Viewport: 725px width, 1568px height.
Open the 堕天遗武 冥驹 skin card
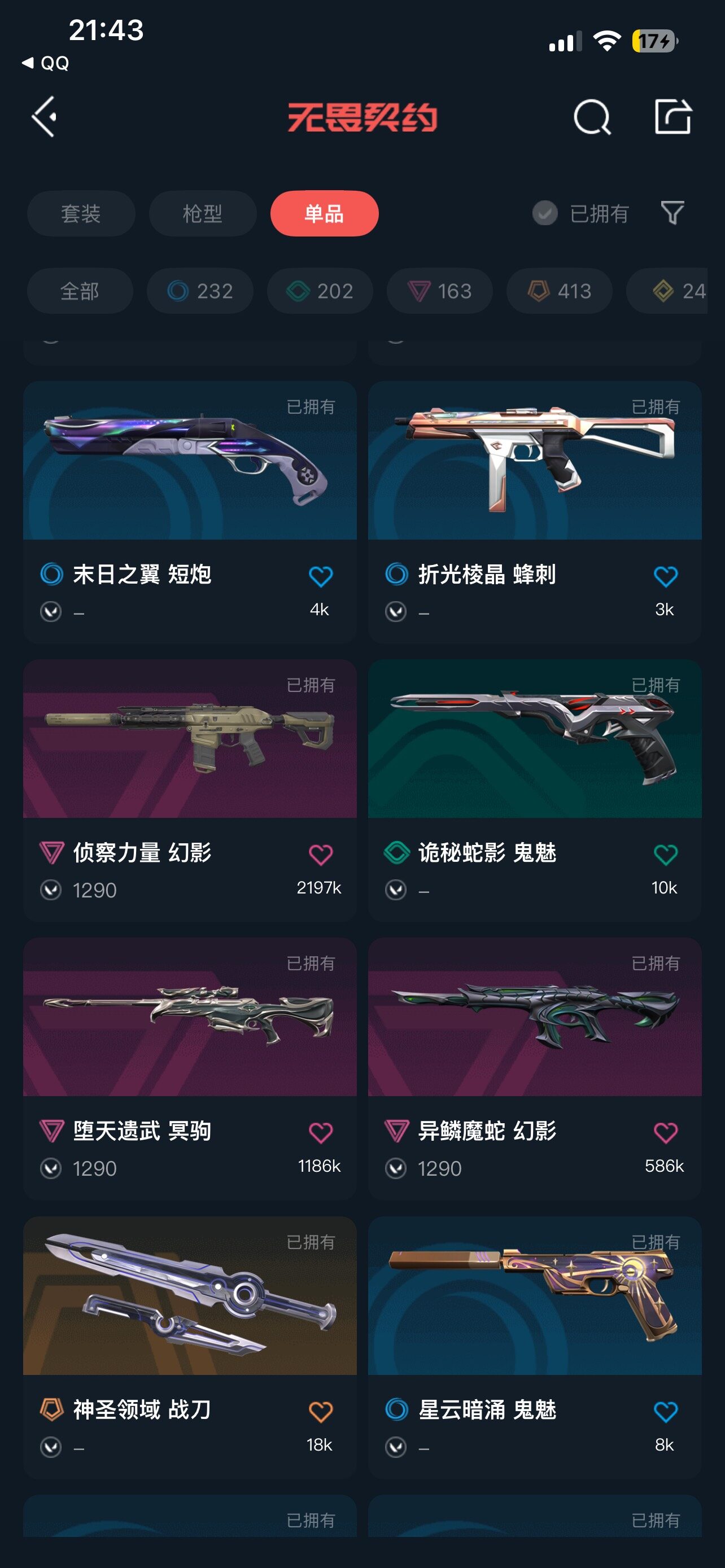tap(190, 1069)
